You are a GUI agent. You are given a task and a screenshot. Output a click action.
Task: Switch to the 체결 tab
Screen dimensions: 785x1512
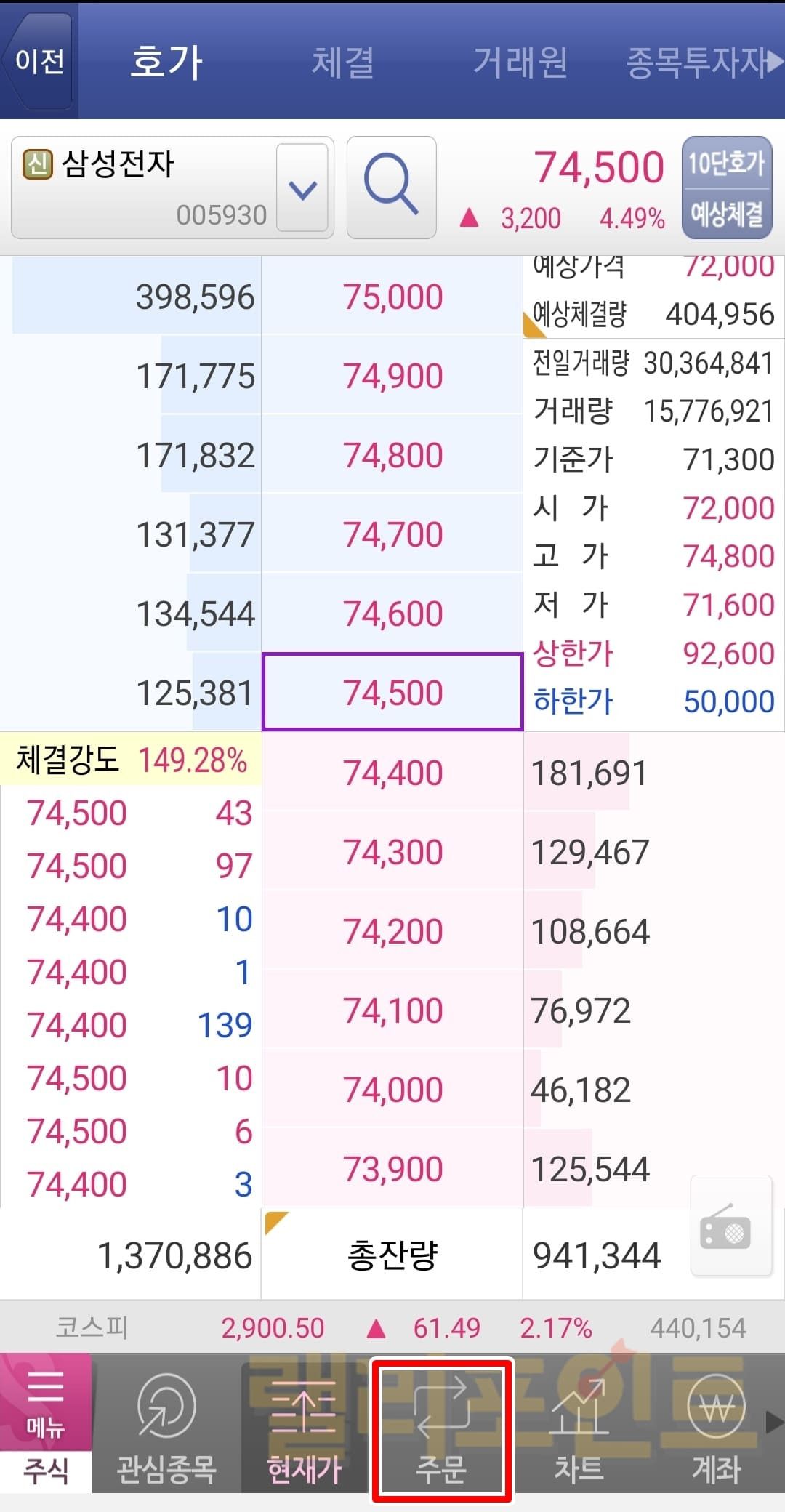tap(342, 62)
